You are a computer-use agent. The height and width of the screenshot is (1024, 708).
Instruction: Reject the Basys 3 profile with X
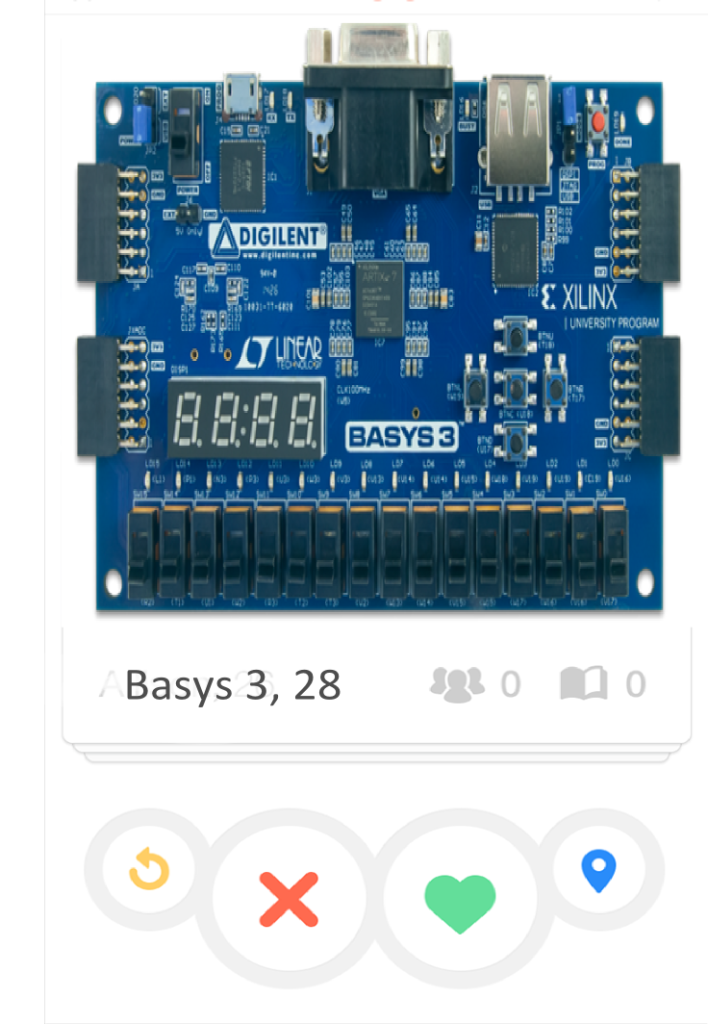(288, 897)
